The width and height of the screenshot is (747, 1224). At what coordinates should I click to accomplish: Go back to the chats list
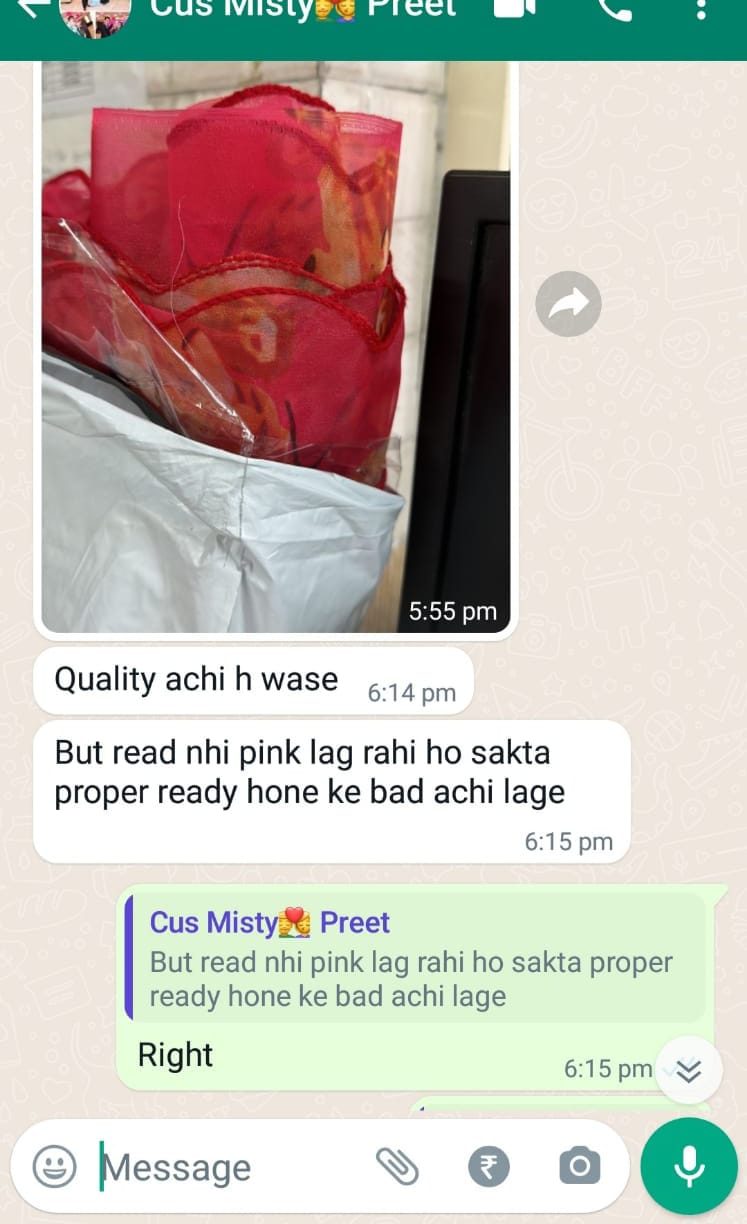point(30,8)
